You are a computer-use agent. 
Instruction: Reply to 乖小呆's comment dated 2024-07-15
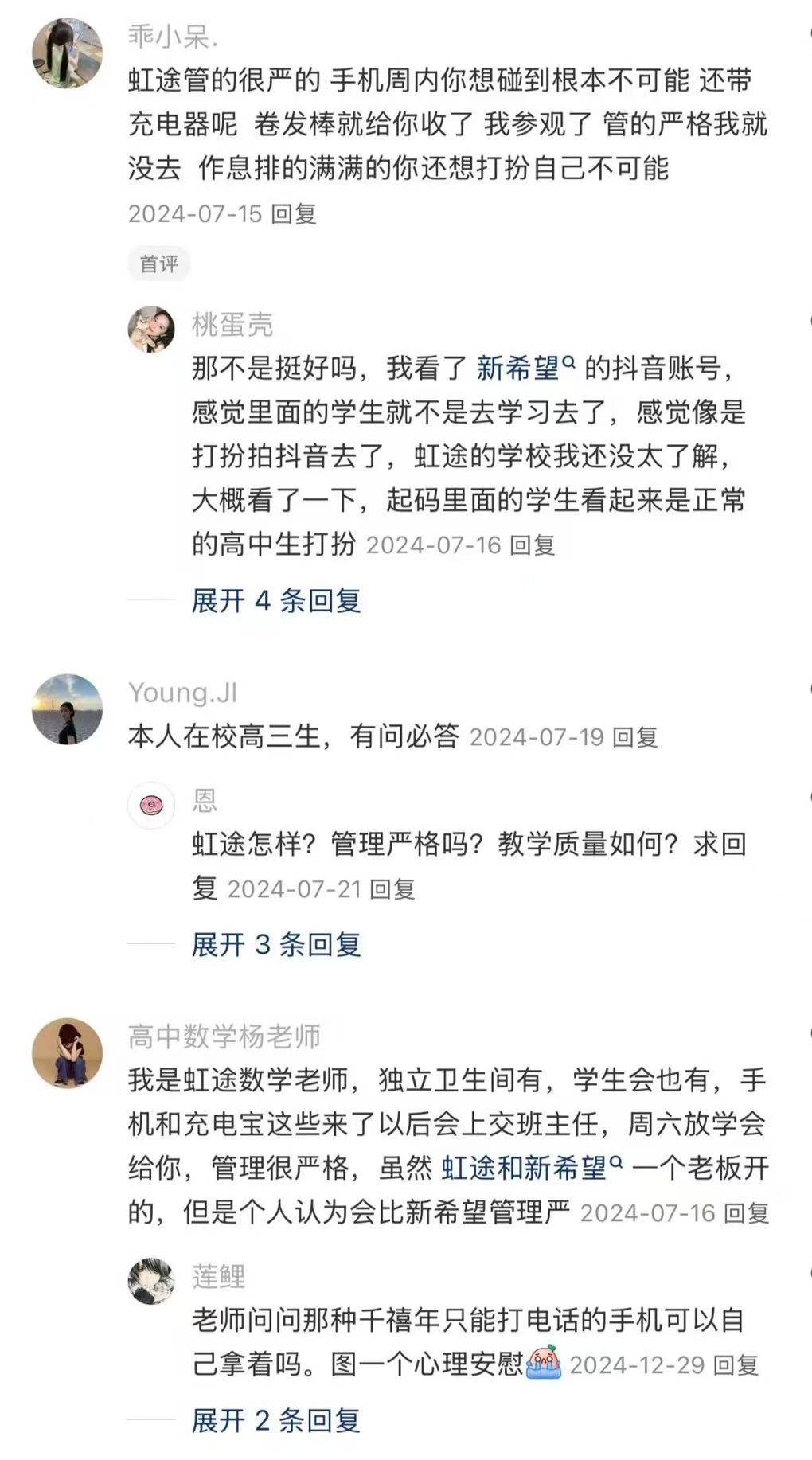click(294, 213)
